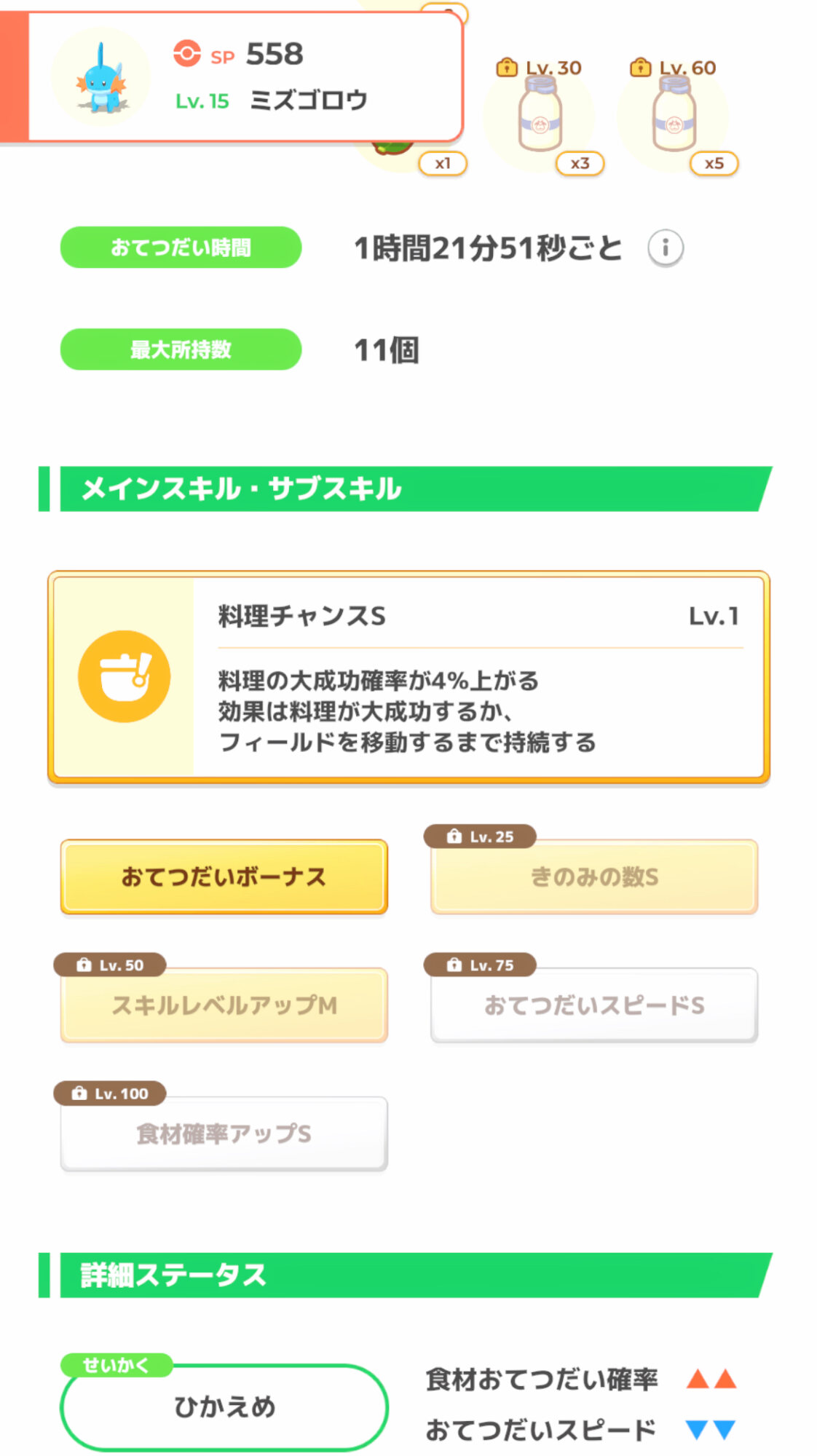Tap the locked おてつだいスピードS sub skill
The height and width of the screenshot is (1456, 817).
593,1005
